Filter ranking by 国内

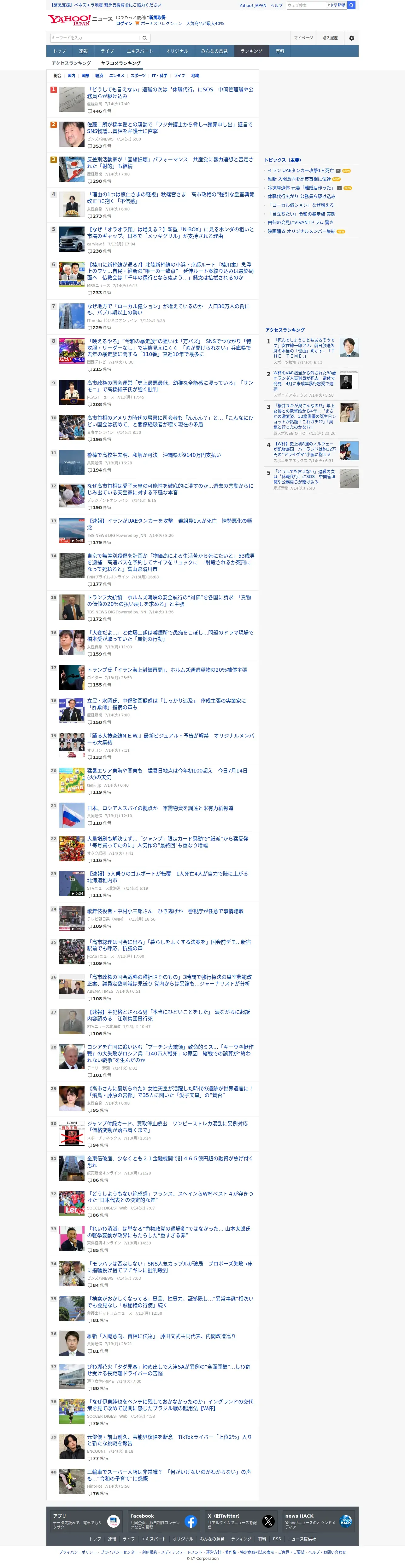[71, 76]
